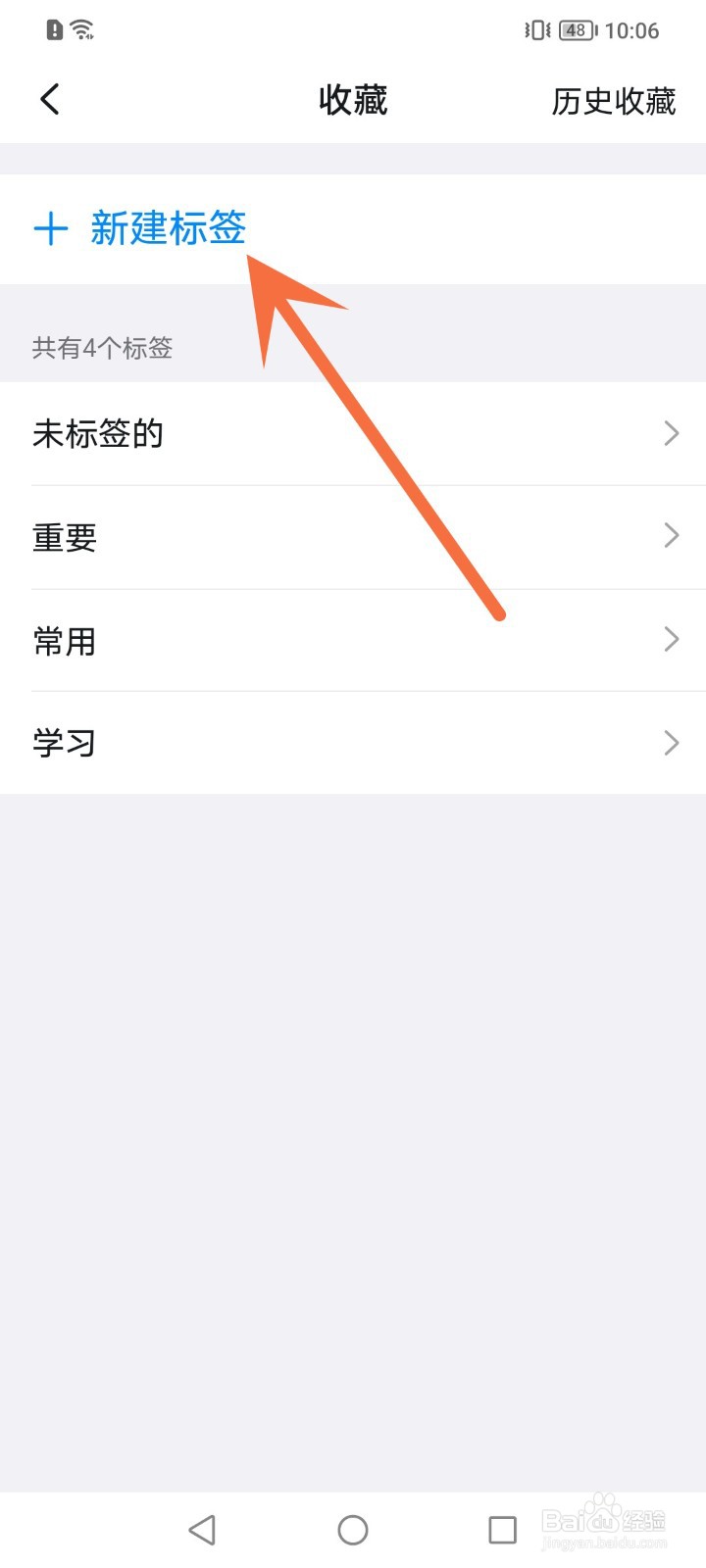Tap the Wi-Fi status icon
This screenshot has width=706, height=1568.
click(x=83, y=29)
